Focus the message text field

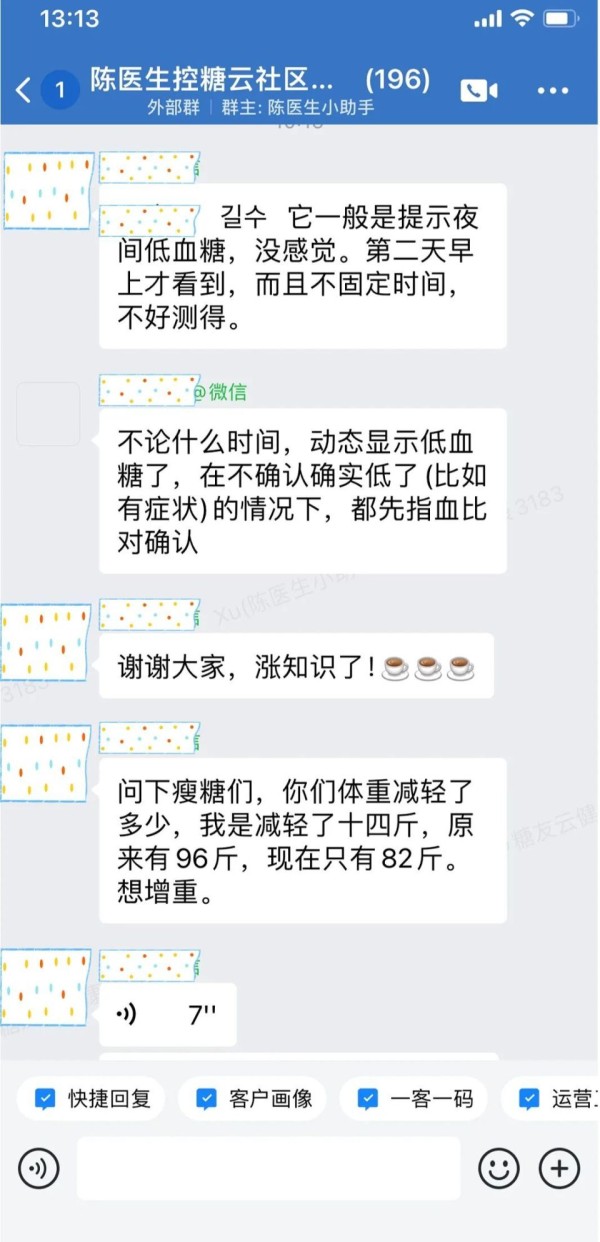point(268,1167)
